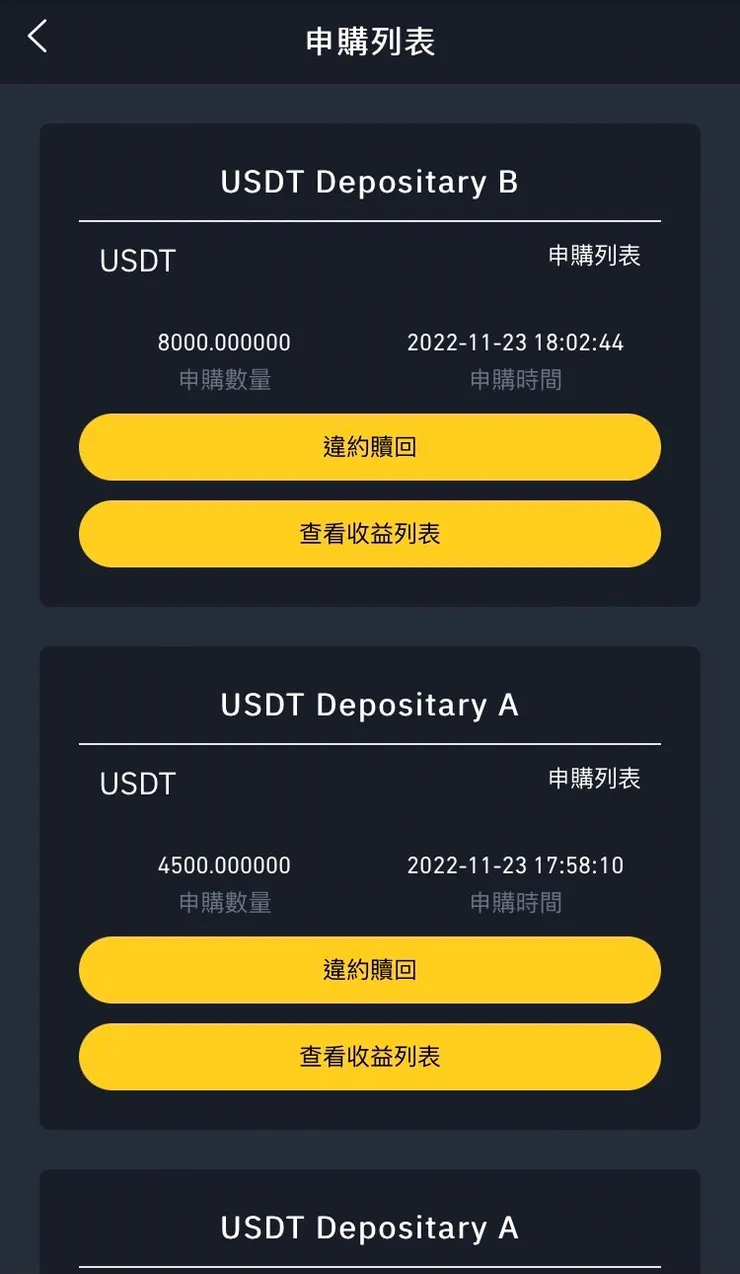This screenshot has width=740, height=1274.
Task: Tap the back arrow in the header
Action: tap(36, 35)
